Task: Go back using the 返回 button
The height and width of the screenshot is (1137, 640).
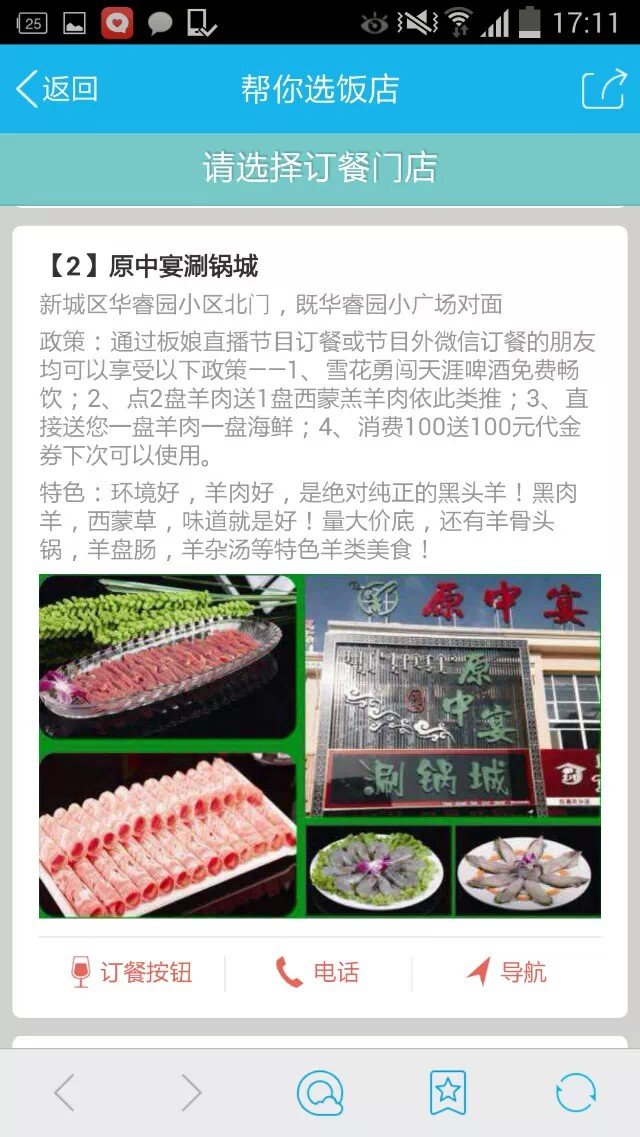Action: pos(57,89)
